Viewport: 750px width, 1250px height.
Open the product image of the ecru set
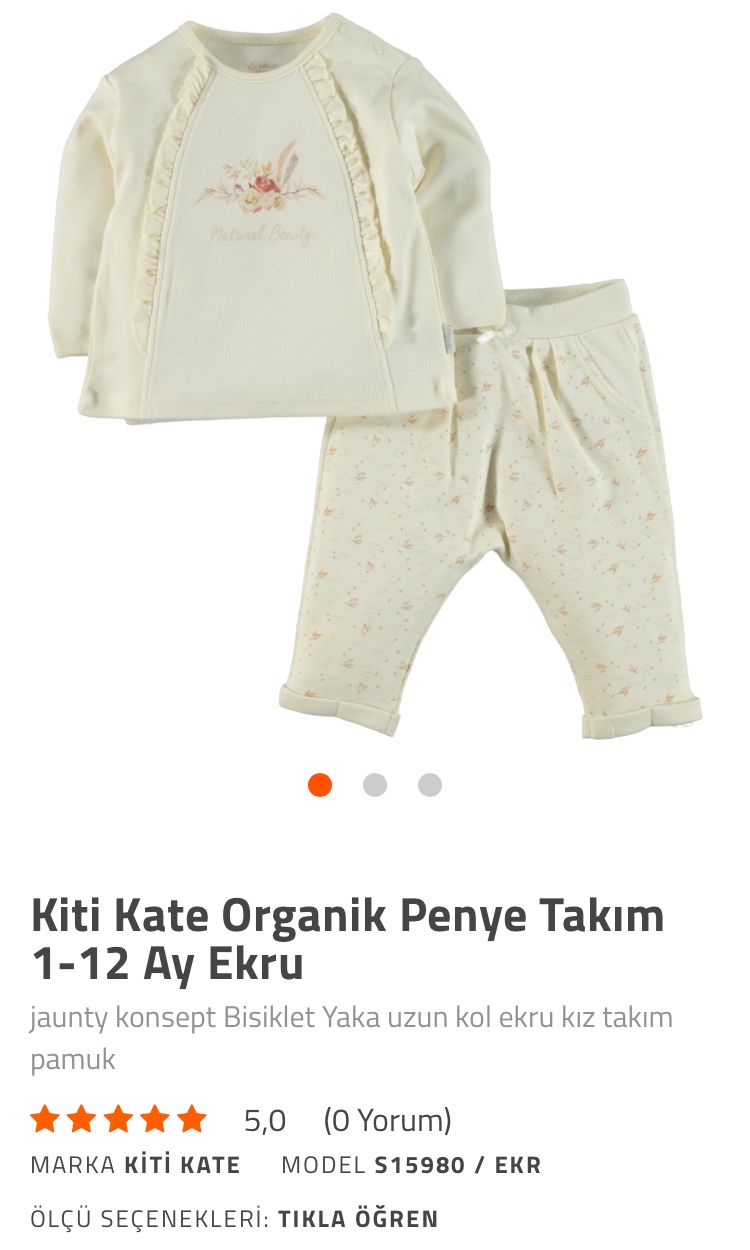[x=375, y=380]
